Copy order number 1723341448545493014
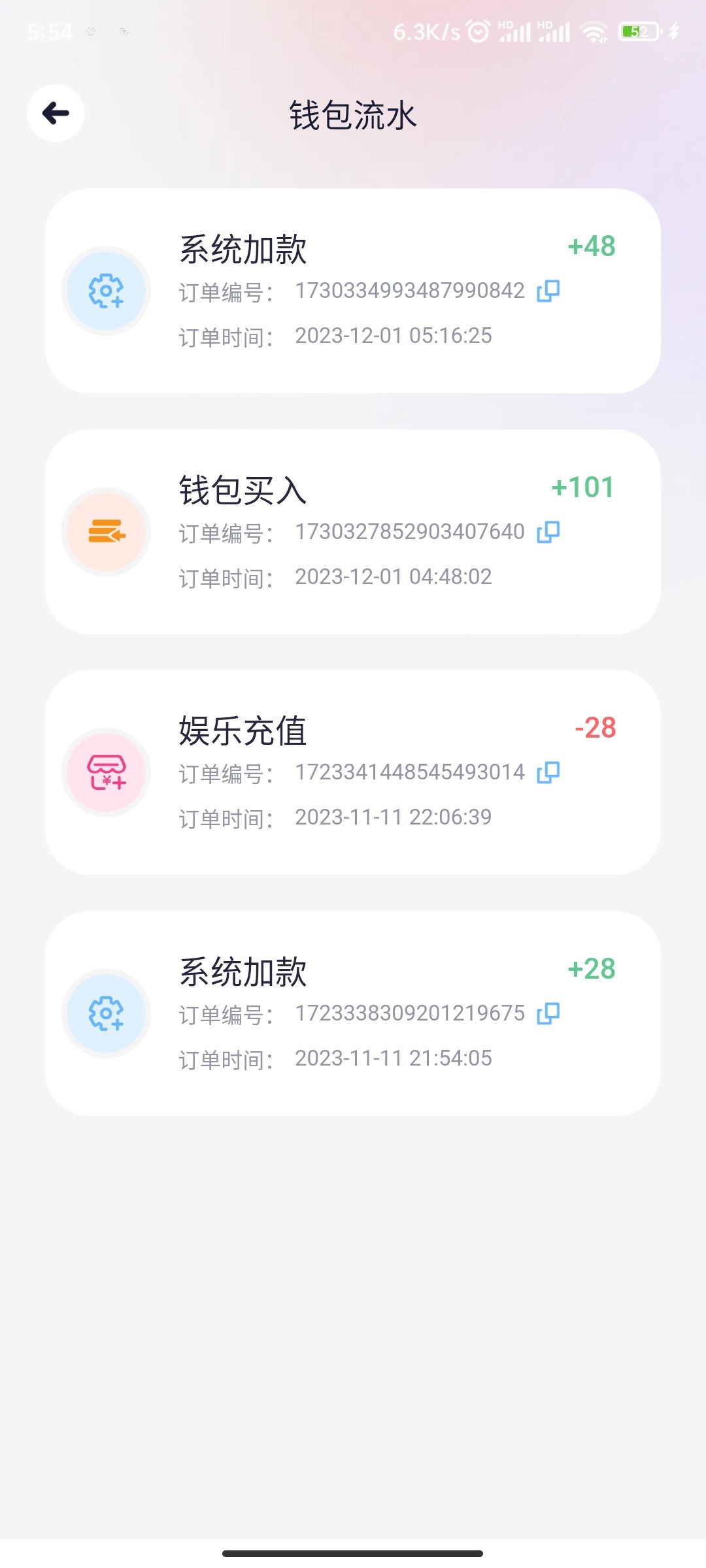The height and width of the screenshot is (1568, 706). coord(548,773)
